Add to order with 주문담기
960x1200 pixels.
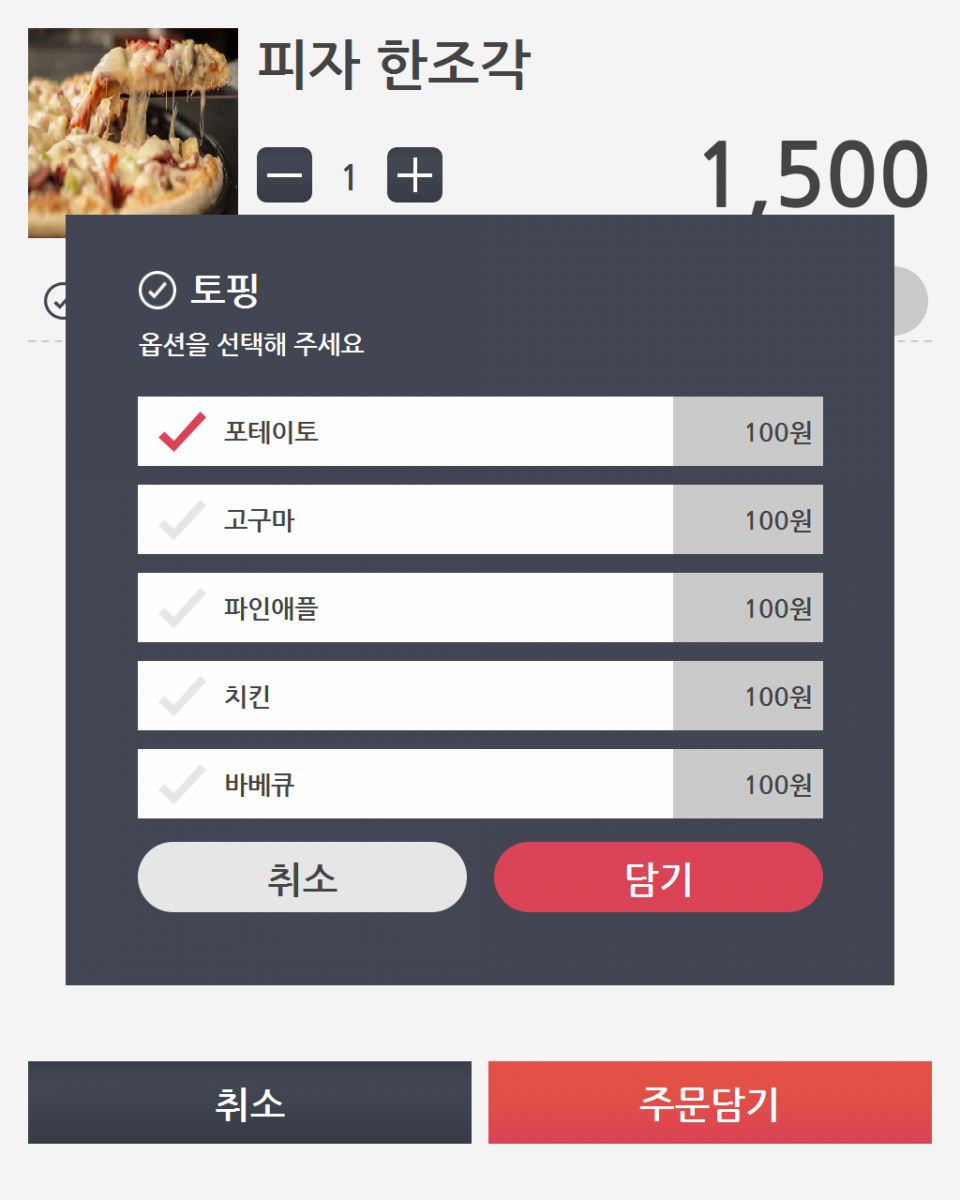point(709,1103)
